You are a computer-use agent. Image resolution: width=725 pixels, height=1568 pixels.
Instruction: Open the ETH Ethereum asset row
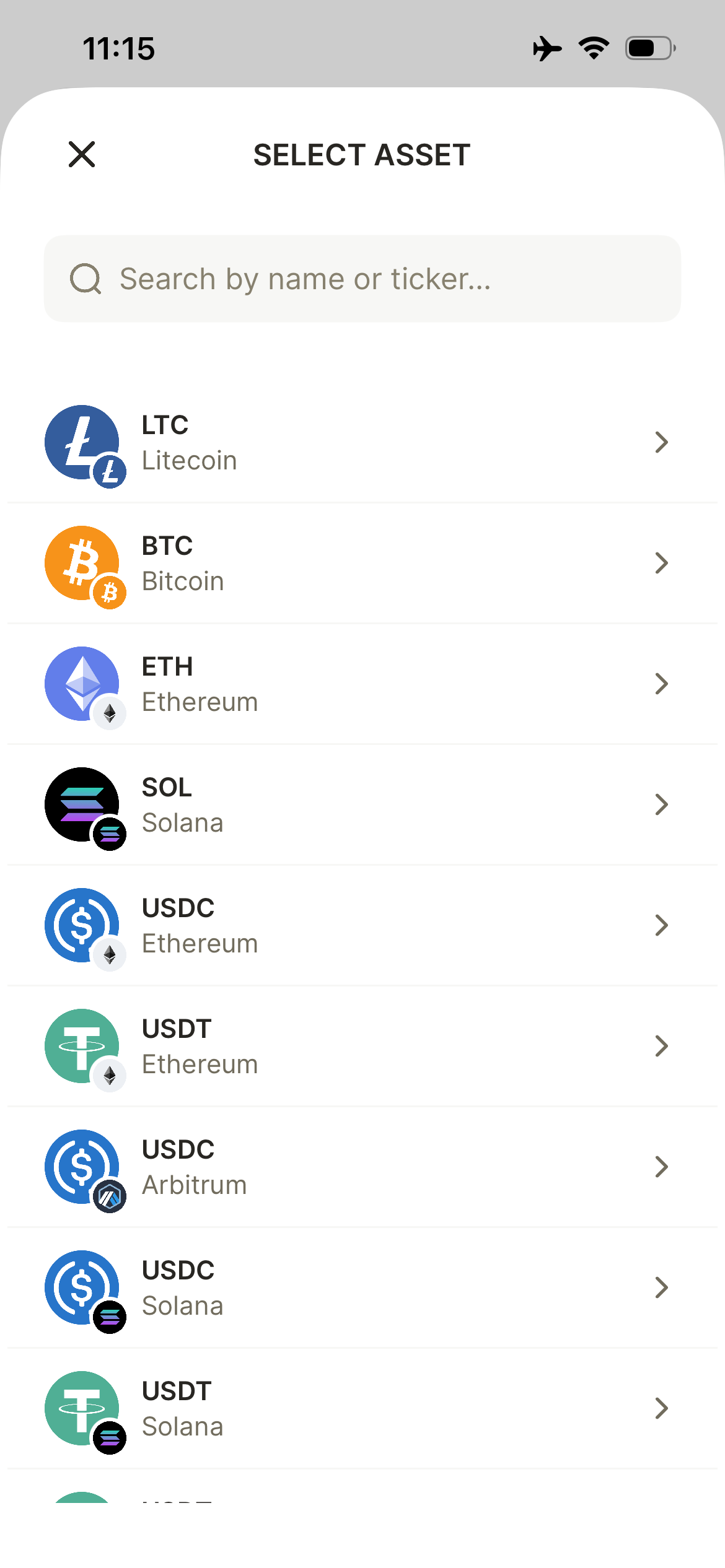click(362, 684)
